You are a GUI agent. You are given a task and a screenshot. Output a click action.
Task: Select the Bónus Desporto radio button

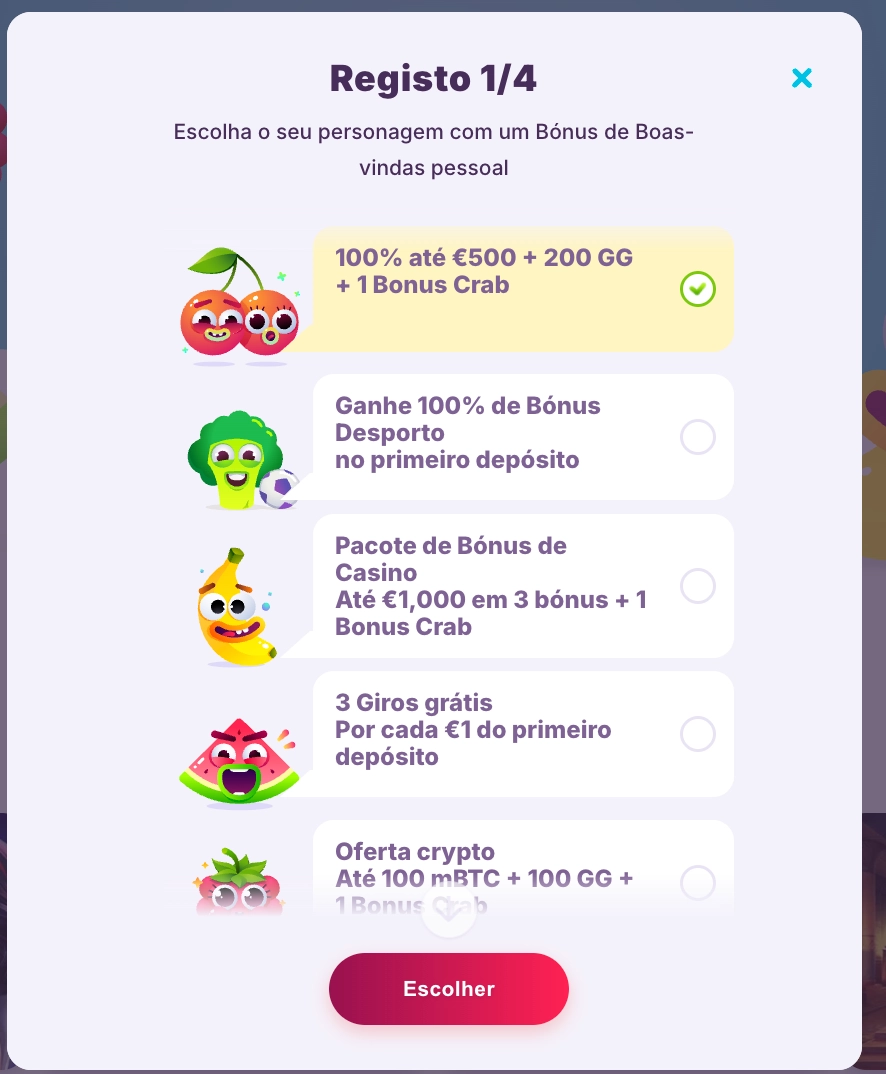698,437
